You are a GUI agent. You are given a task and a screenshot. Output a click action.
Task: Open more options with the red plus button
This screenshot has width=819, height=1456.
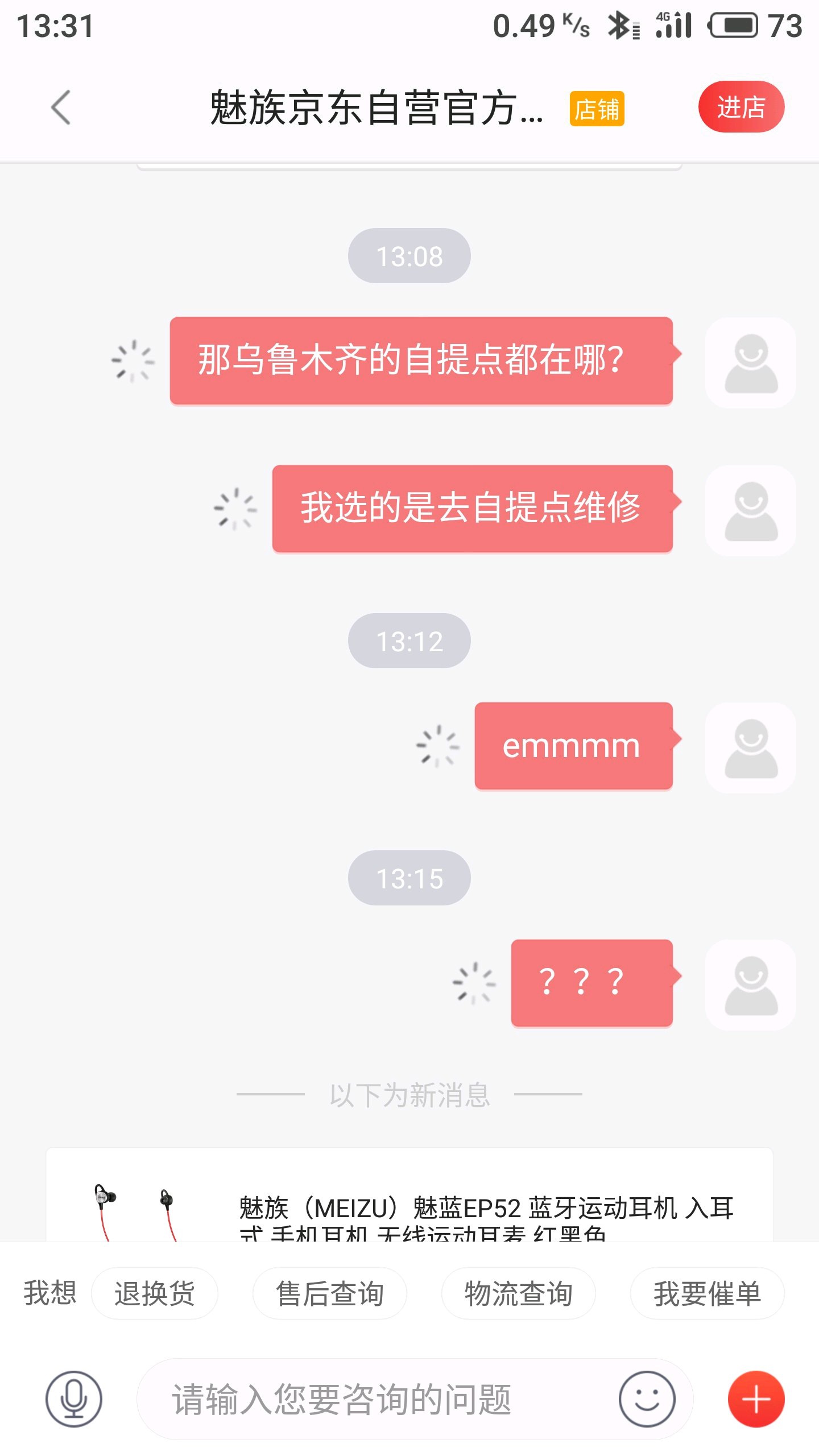(756, 1399)
